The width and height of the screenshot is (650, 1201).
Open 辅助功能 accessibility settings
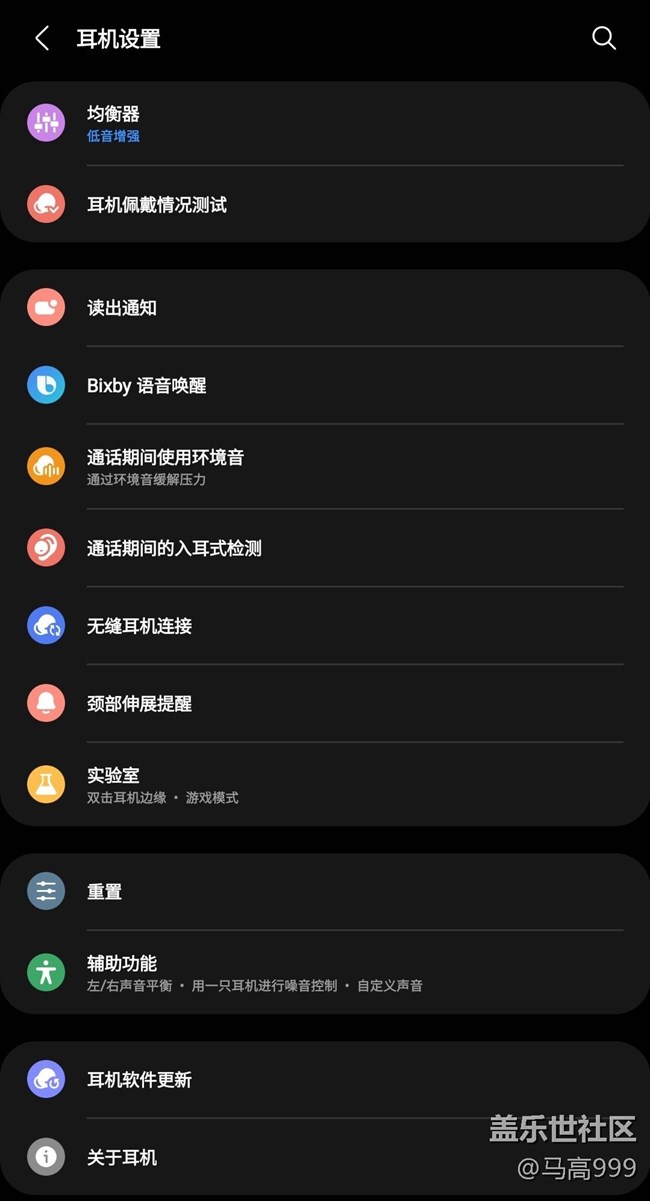coord(324,972)
